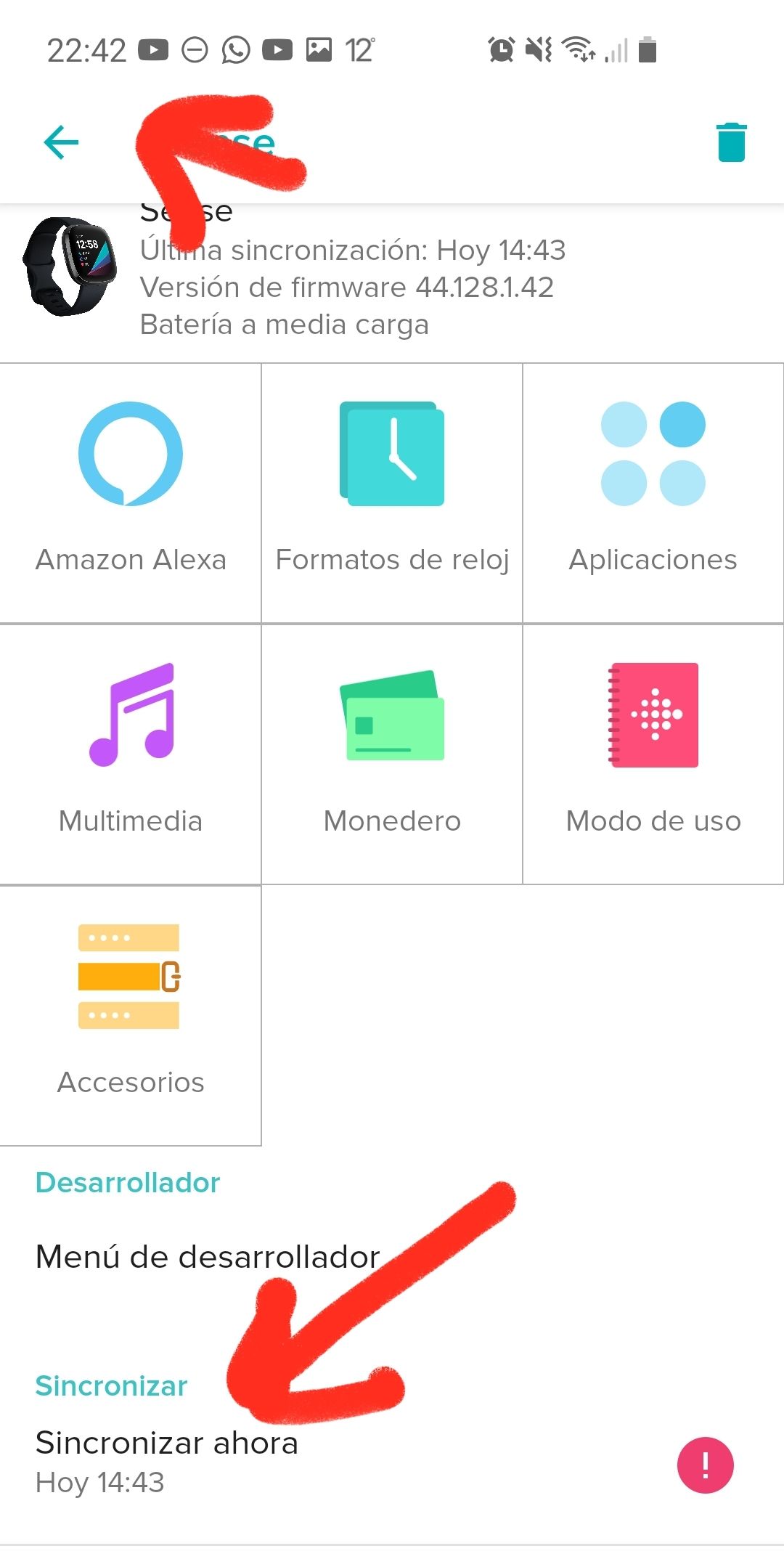784x1551 pixels.
Task: Tap the red sync warning icon
Action: 705,1465
